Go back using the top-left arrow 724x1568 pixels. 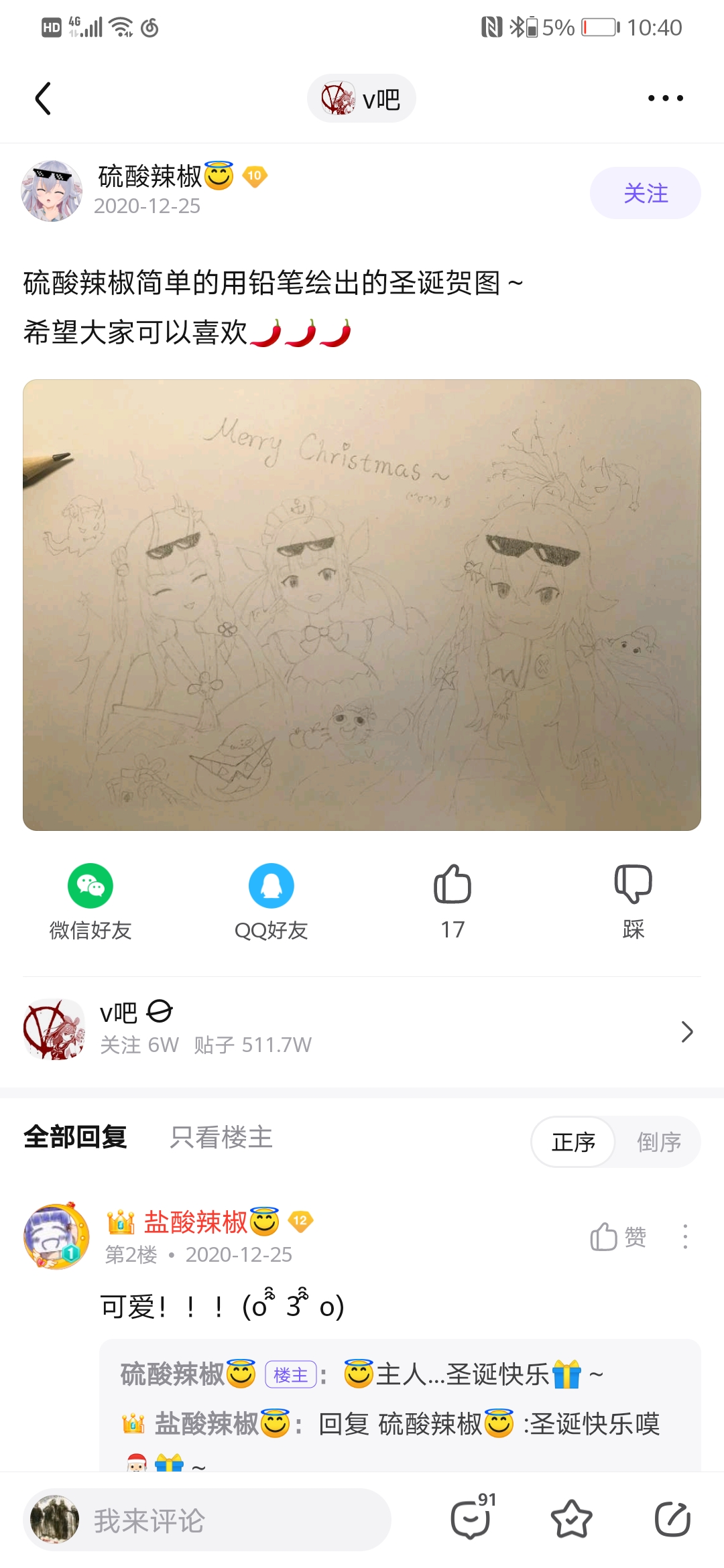point(43,99)
